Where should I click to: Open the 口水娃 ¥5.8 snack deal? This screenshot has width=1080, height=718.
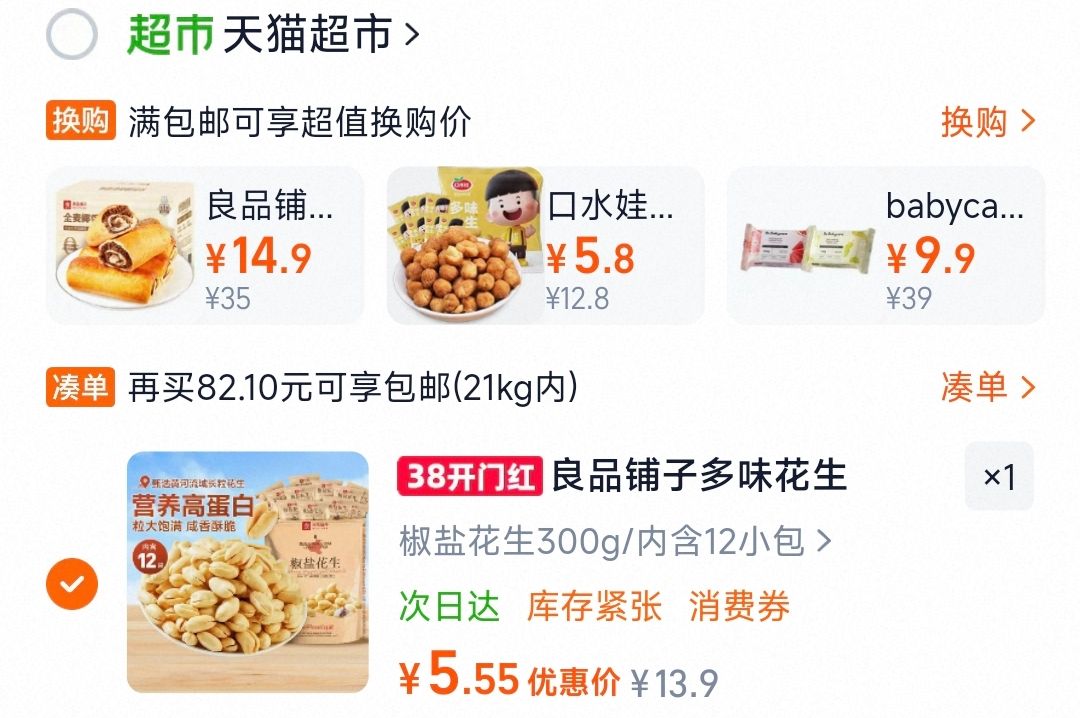coord(546,246)
